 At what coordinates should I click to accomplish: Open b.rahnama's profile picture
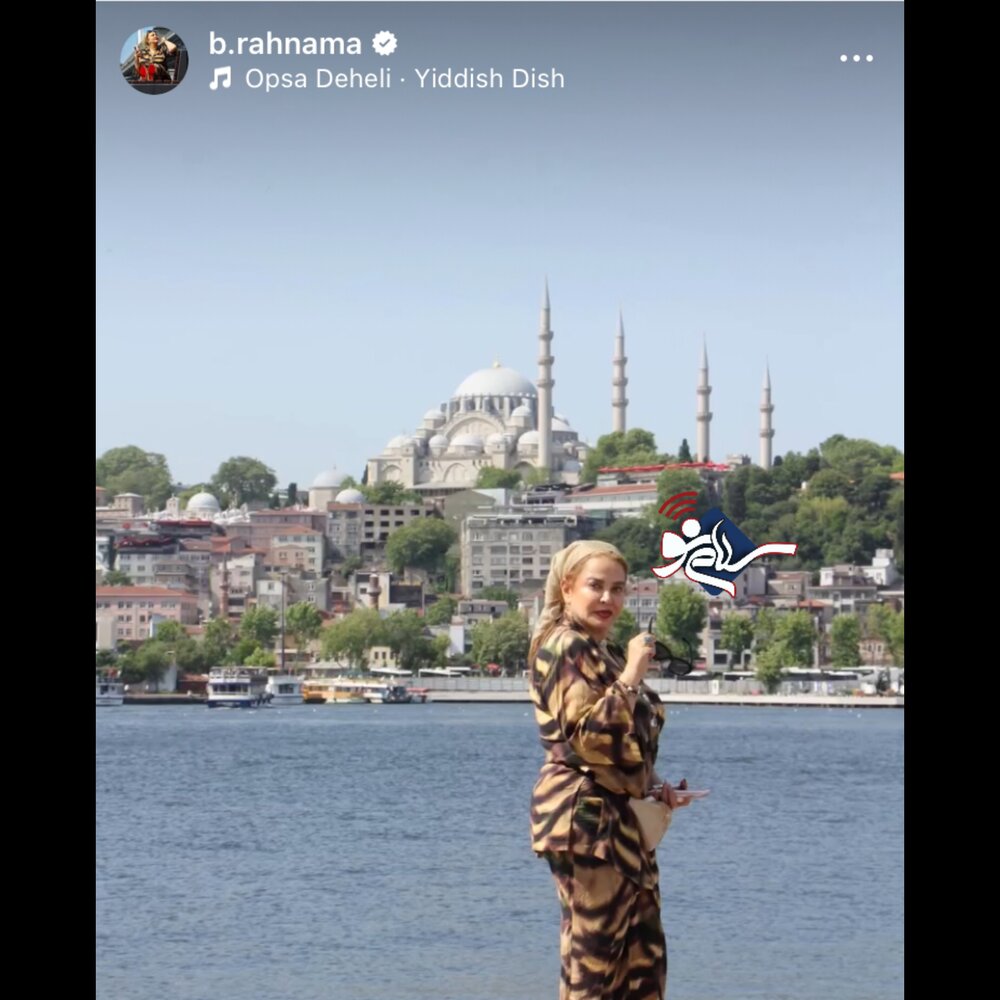pos(154,60)
